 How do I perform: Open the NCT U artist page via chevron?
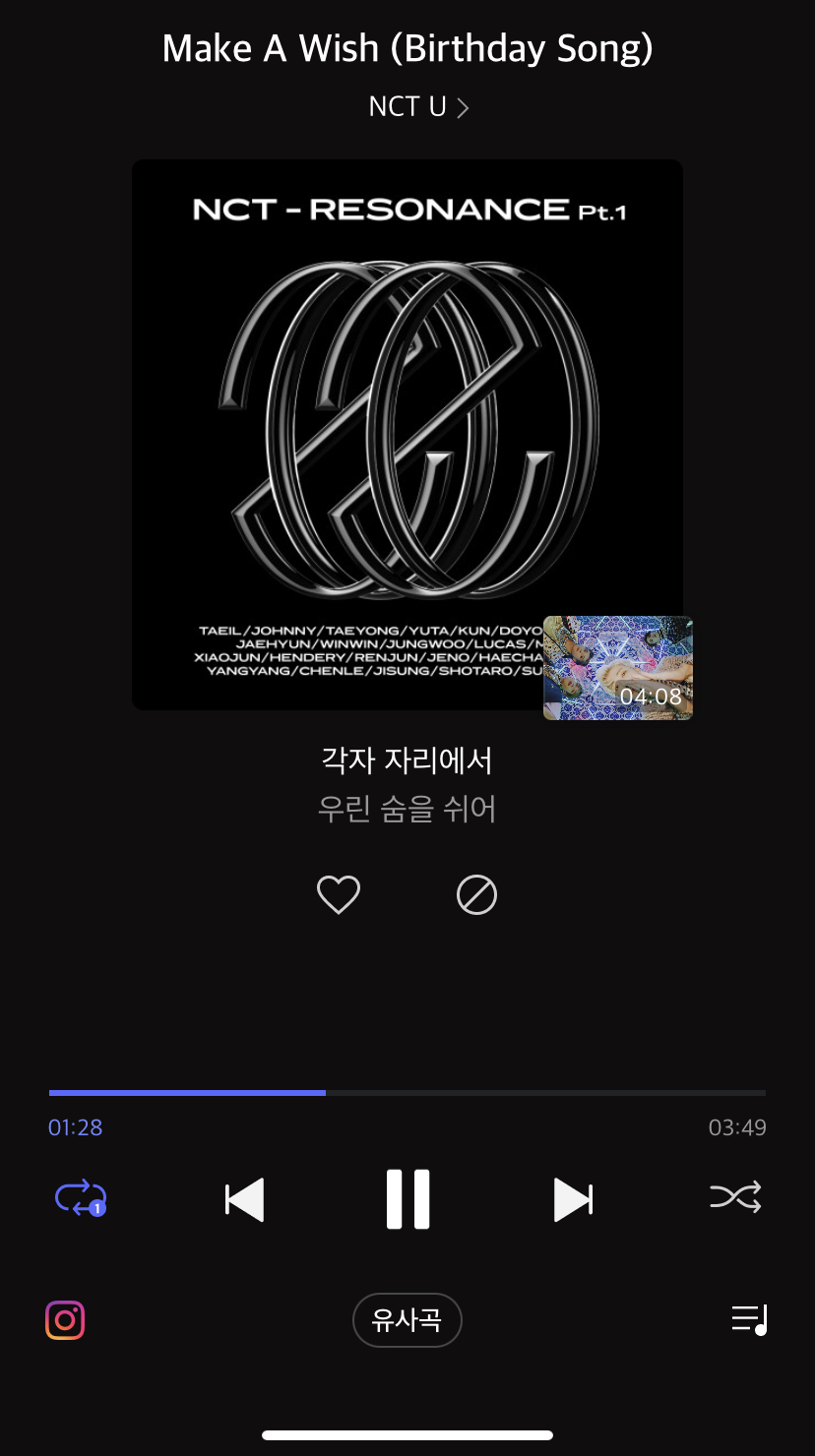[x=463, y=106]
